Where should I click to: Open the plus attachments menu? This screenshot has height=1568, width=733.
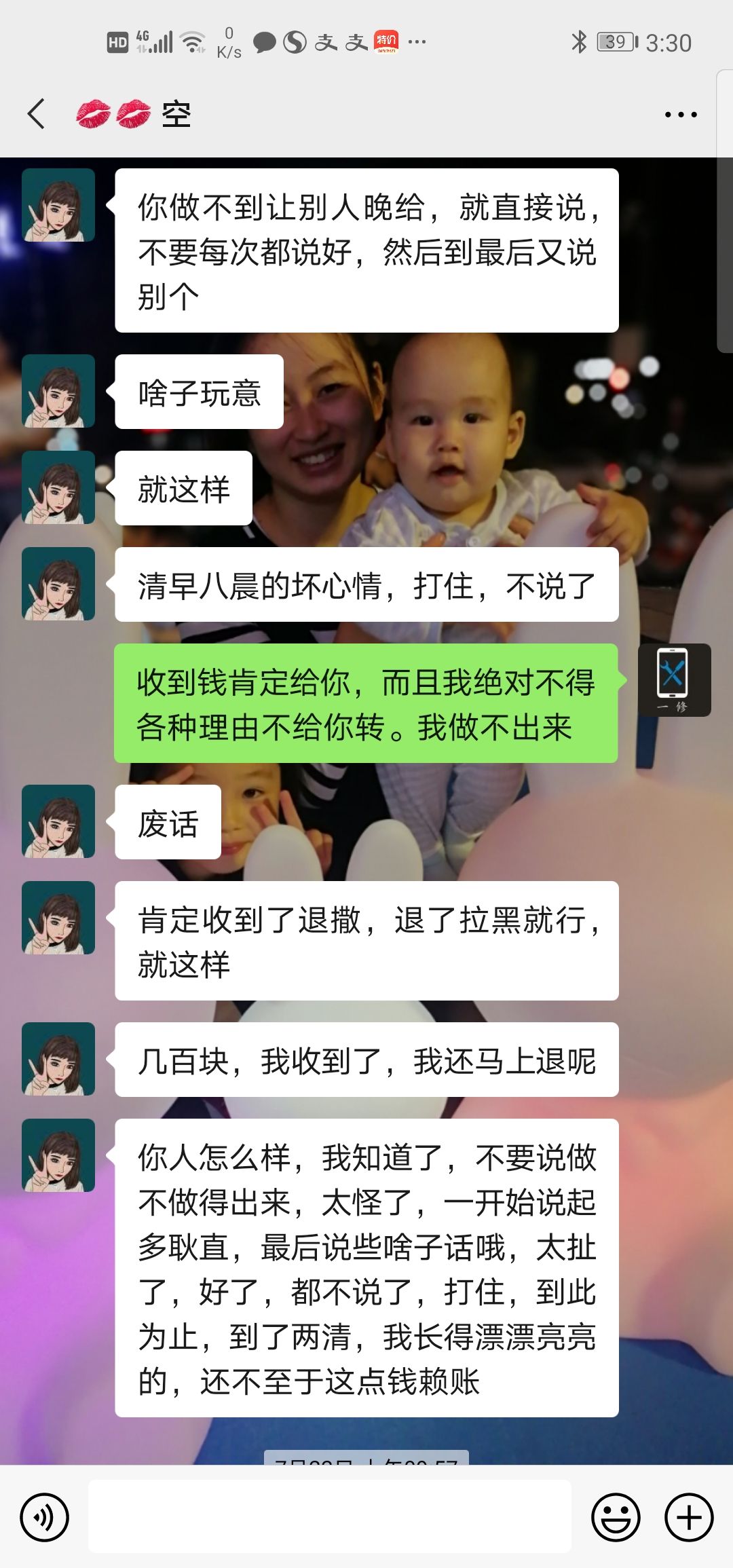[x=689, y=1517]
